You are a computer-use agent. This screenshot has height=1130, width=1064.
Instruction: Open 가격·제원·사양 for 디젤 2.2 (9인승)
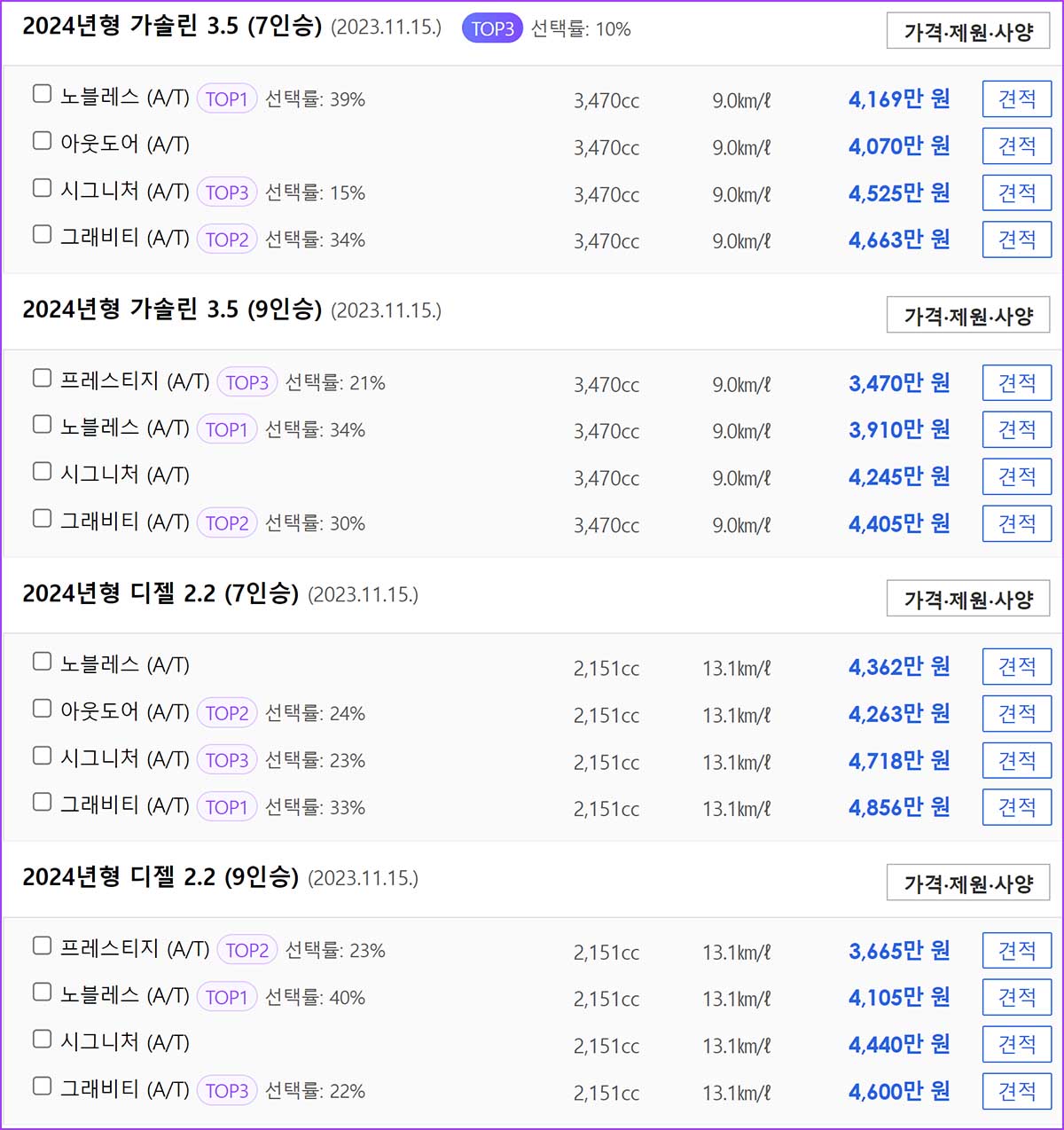point(968,883)
